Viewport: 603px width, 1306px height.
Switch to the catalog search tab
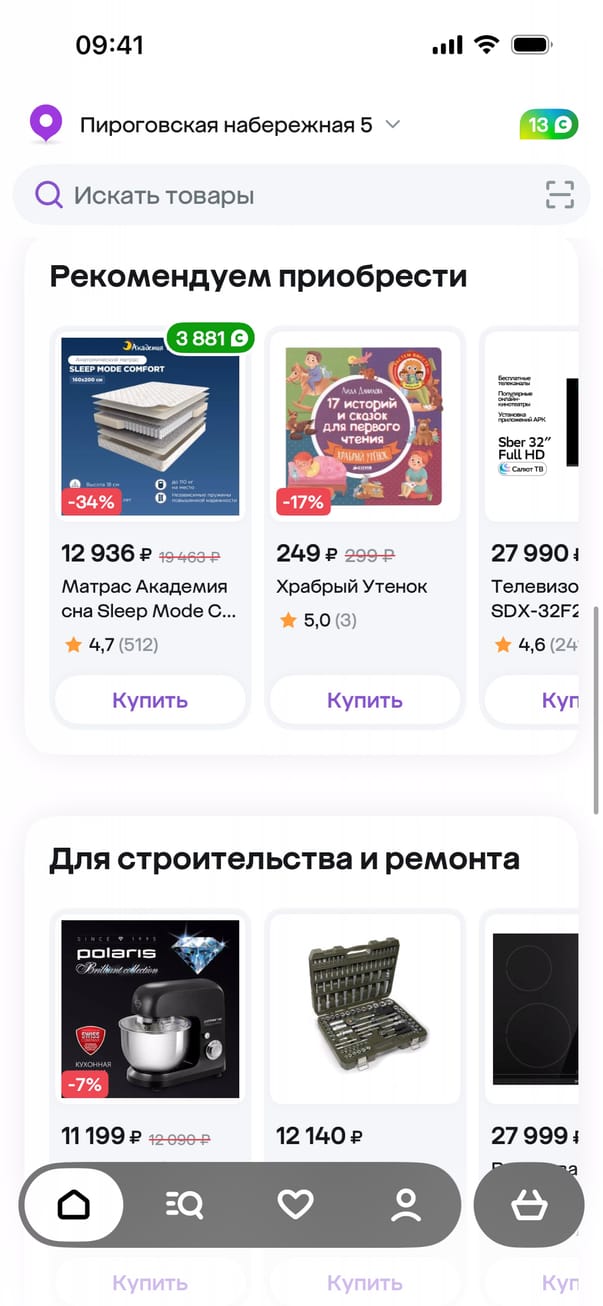[185, 1205]
